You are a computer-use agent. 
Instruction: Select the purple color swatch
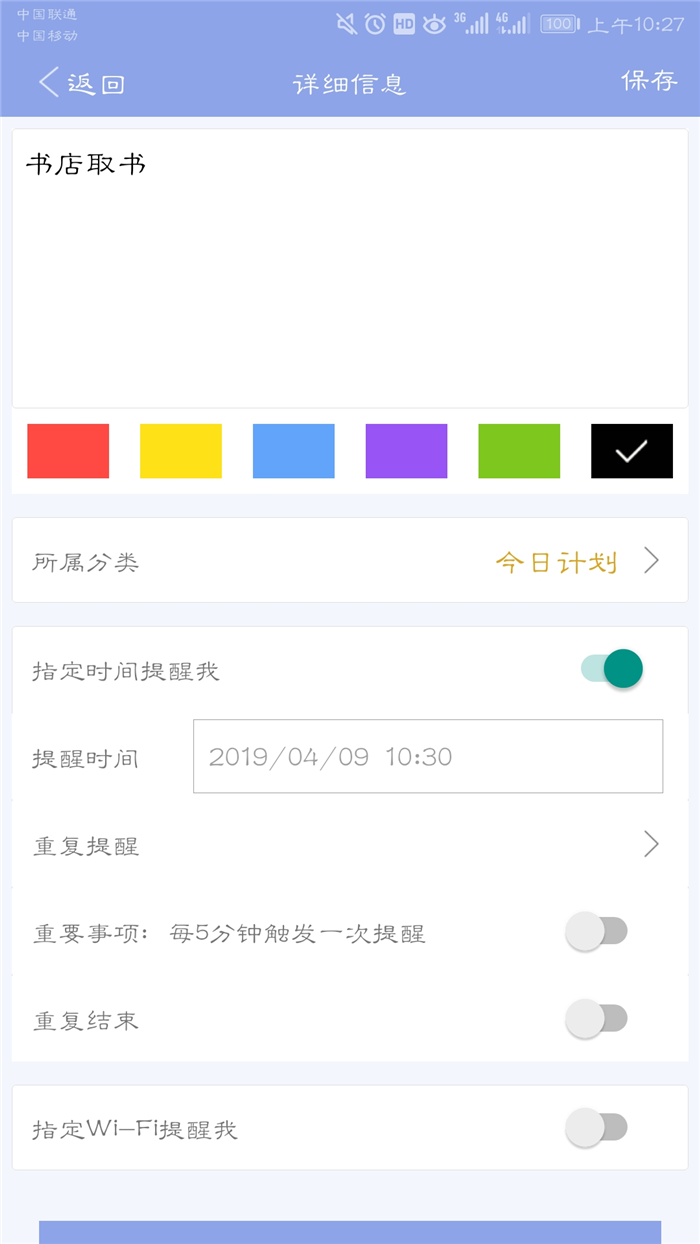pos(406,451)
